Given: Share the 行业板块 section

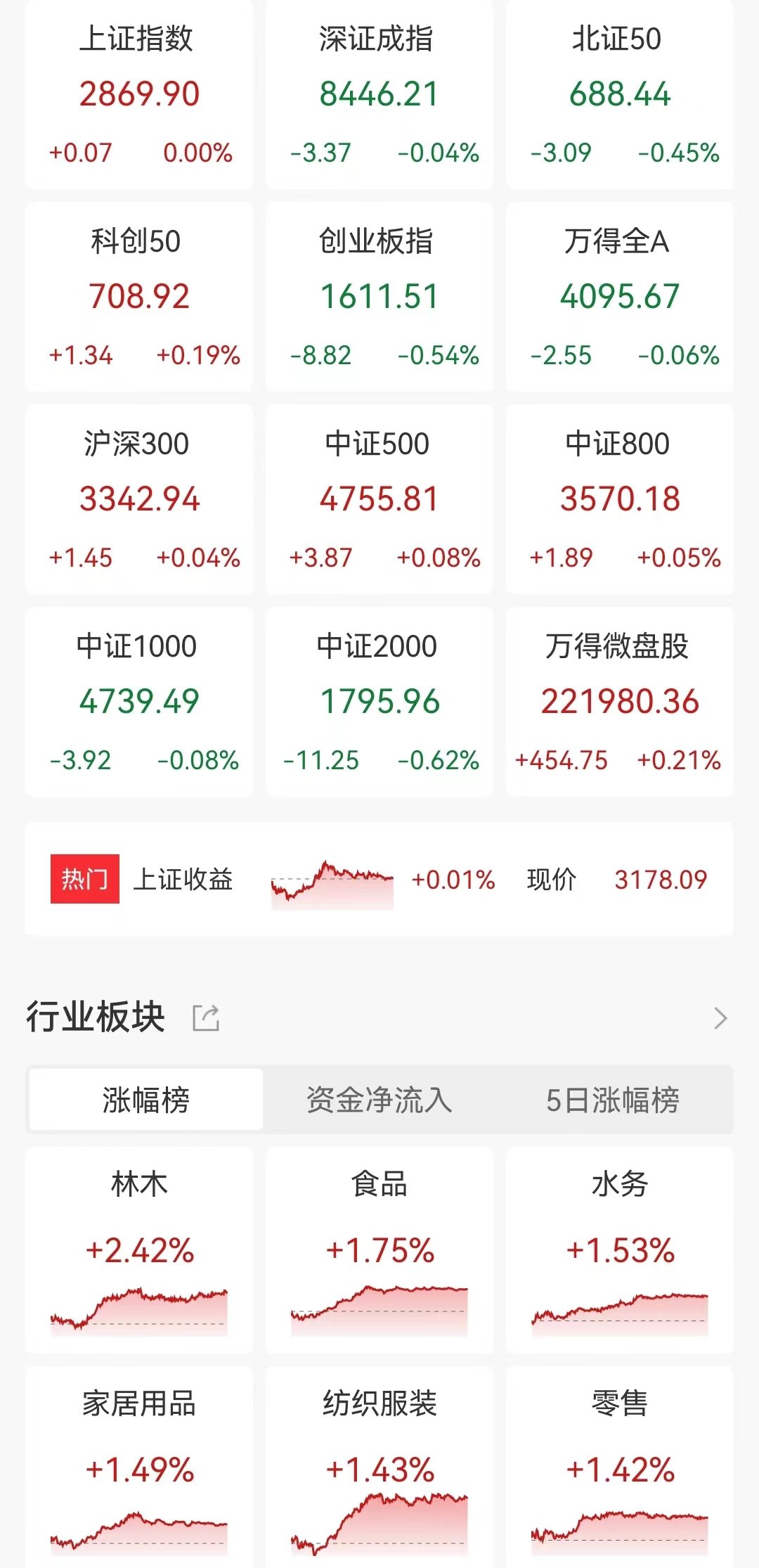Looking at the screenshot, I should click(x=206, y=1017).
